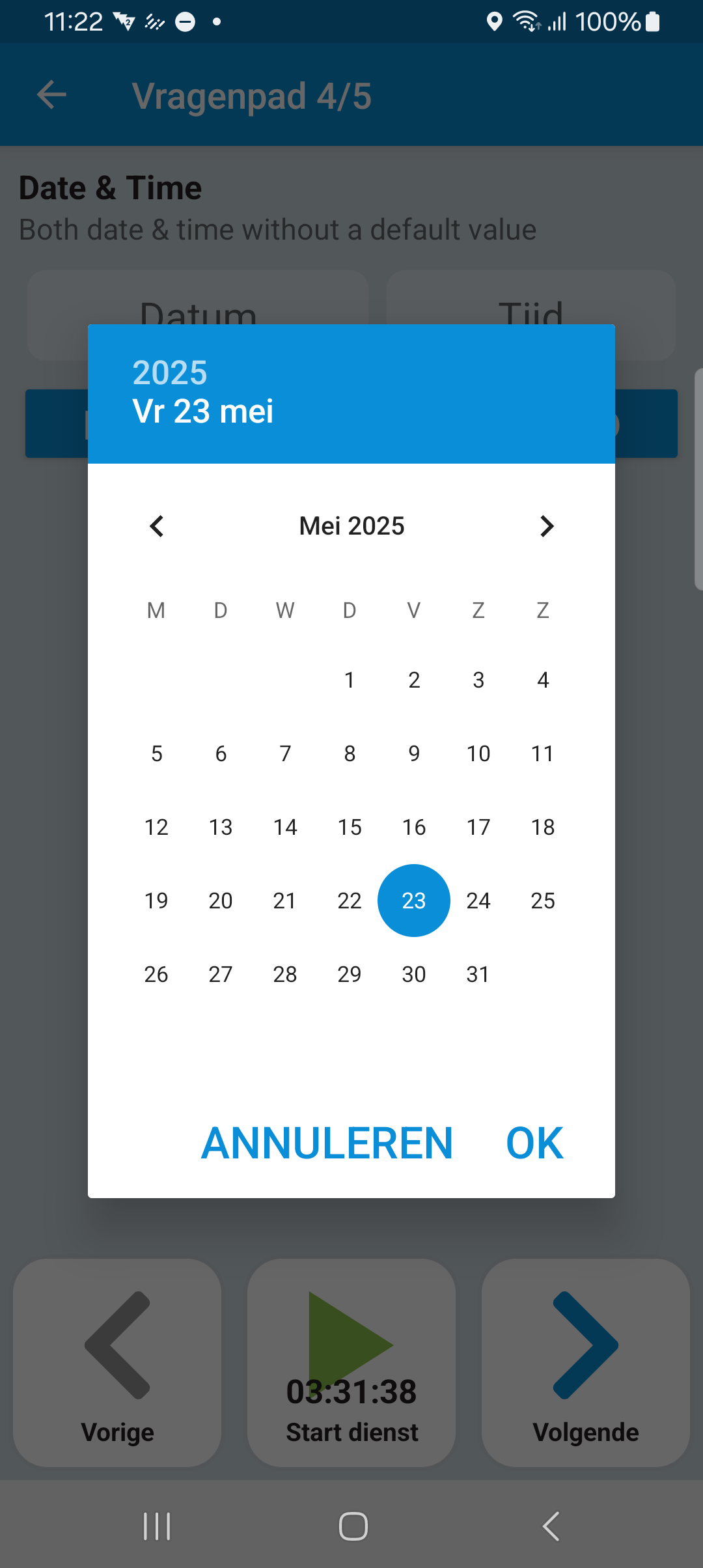Pick day 15 in the calendar
703x1568 pixels.
(350, 828)
